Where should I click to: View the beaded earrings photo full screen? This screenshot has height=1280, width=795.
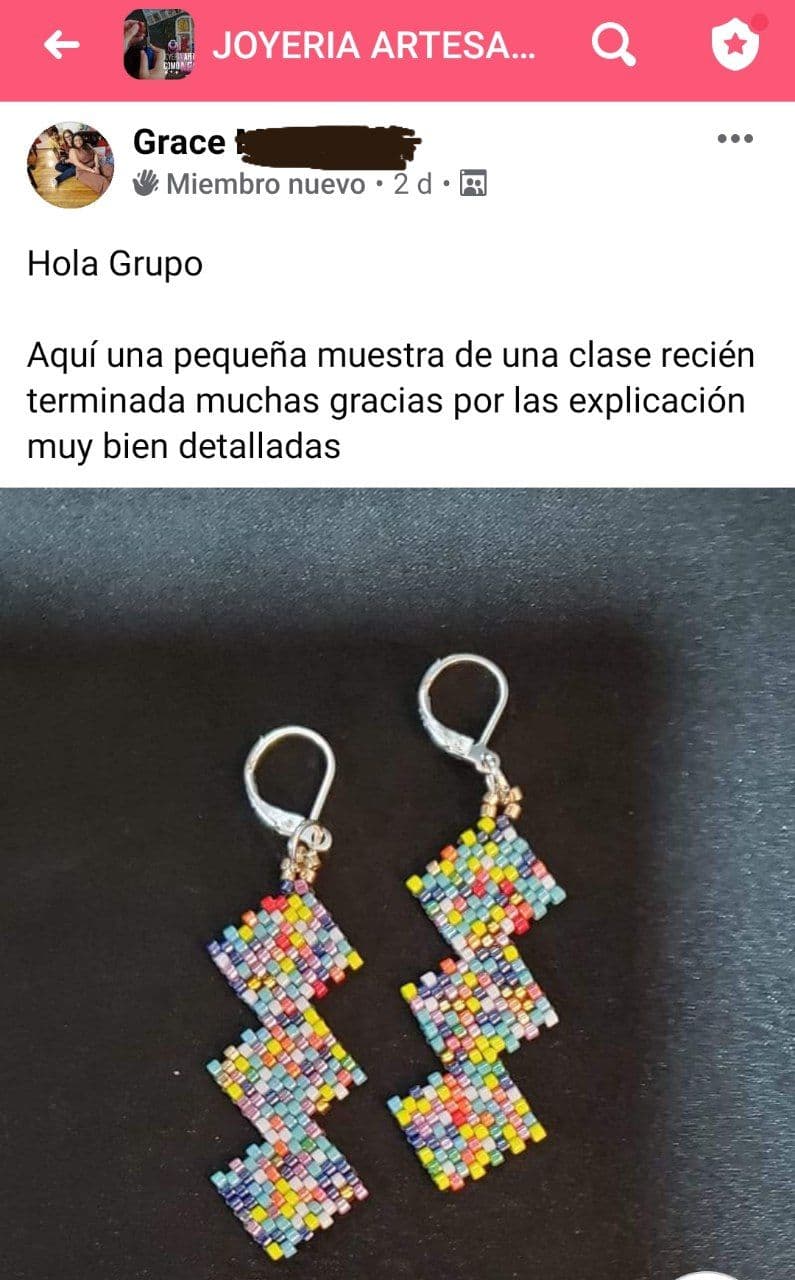[397, 880]
